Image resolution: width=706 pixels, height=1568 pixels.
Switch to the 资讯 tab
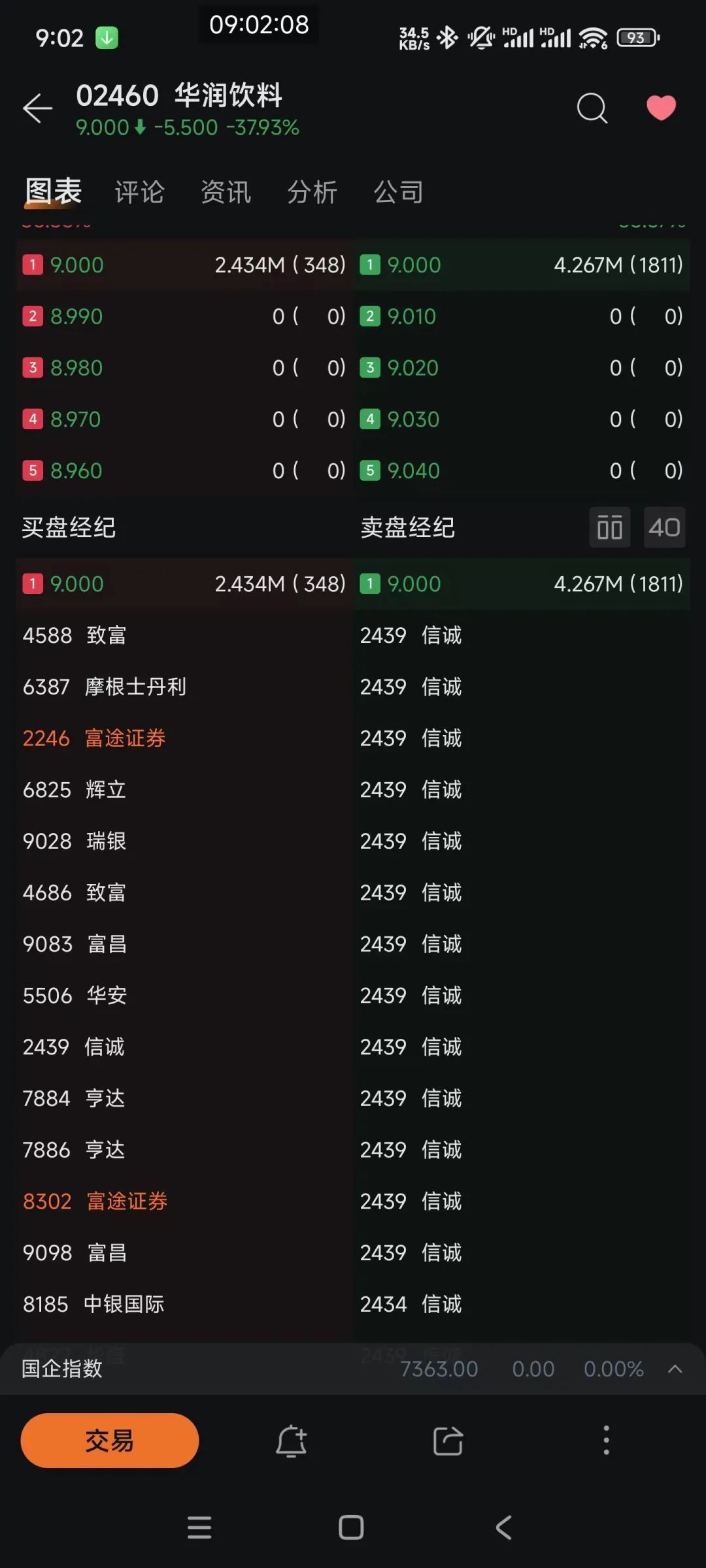pyautogui.click(x=226, y=192)
